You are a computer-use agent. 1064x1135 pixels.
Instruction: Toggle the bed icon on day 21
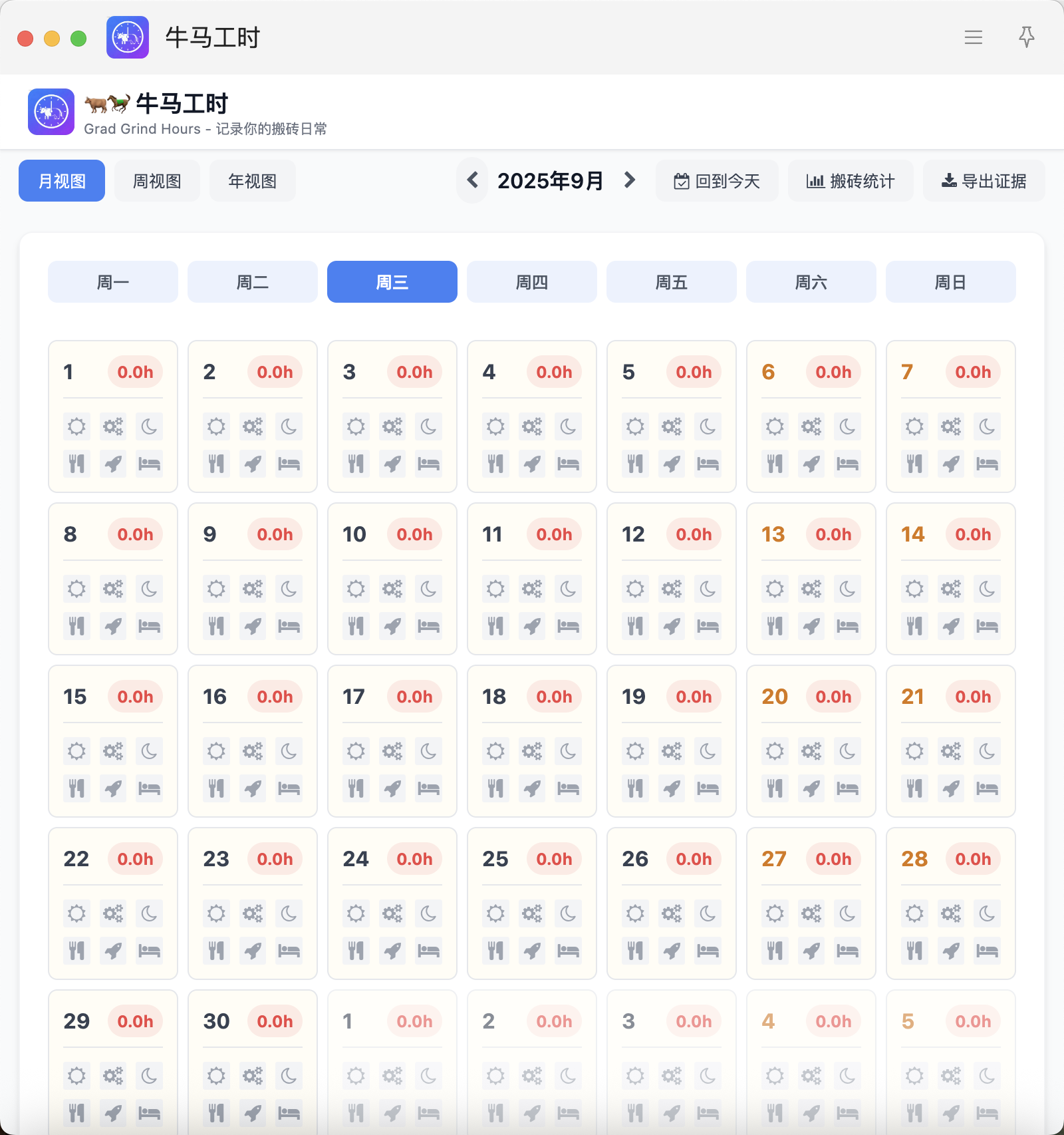pyautogui.click(x=987, y=788)
